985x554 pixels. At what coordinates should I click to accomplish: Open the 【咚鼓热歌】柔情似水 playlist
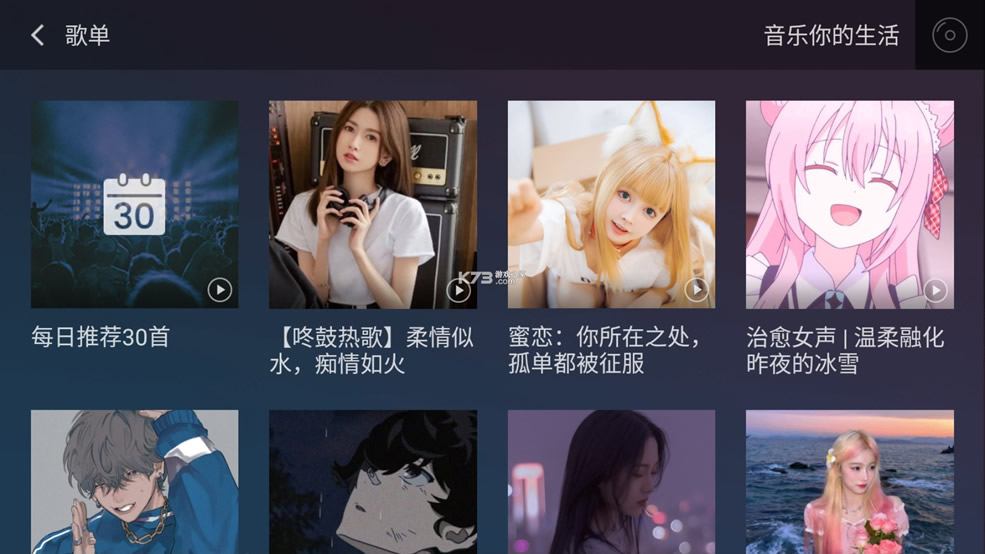click(x=372, y=204)
